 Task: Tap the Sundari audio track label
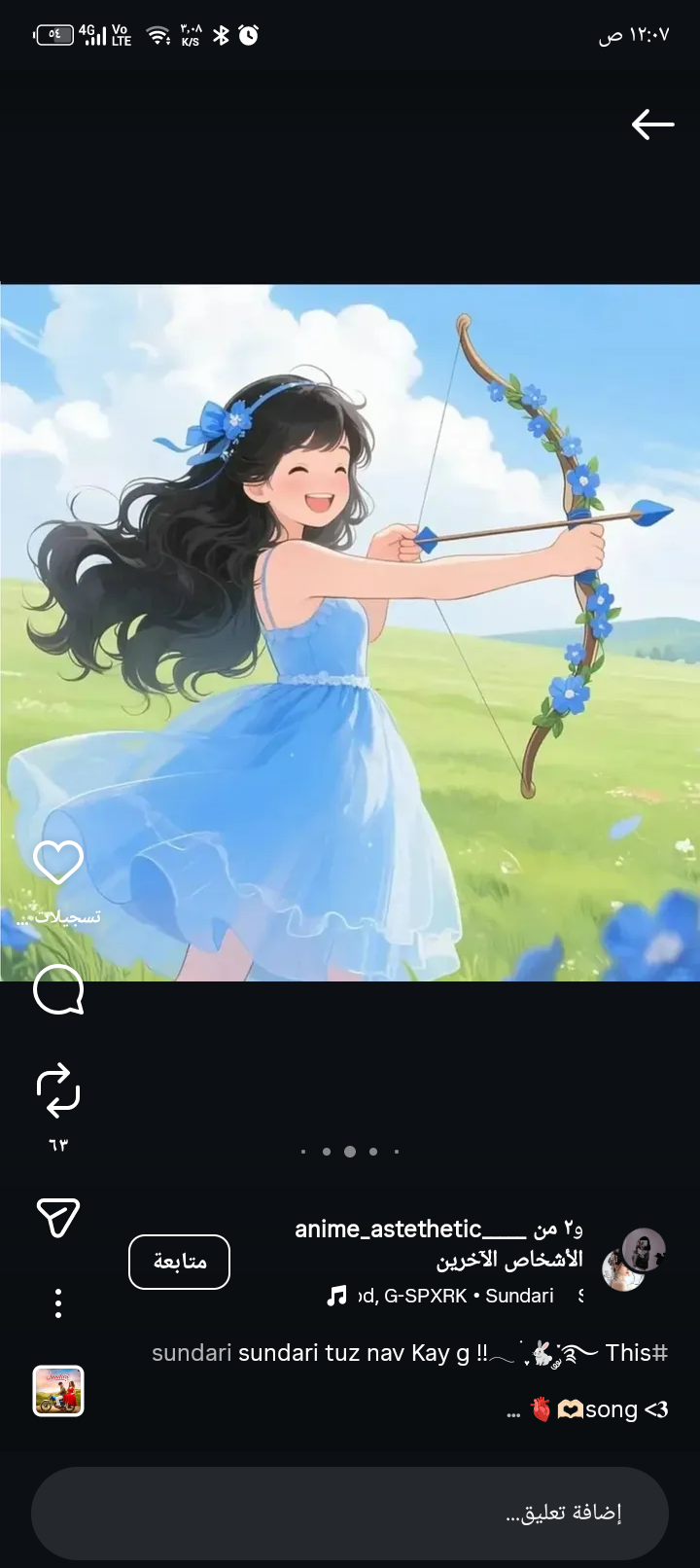pyautogui.click(x=520, y=1296)
